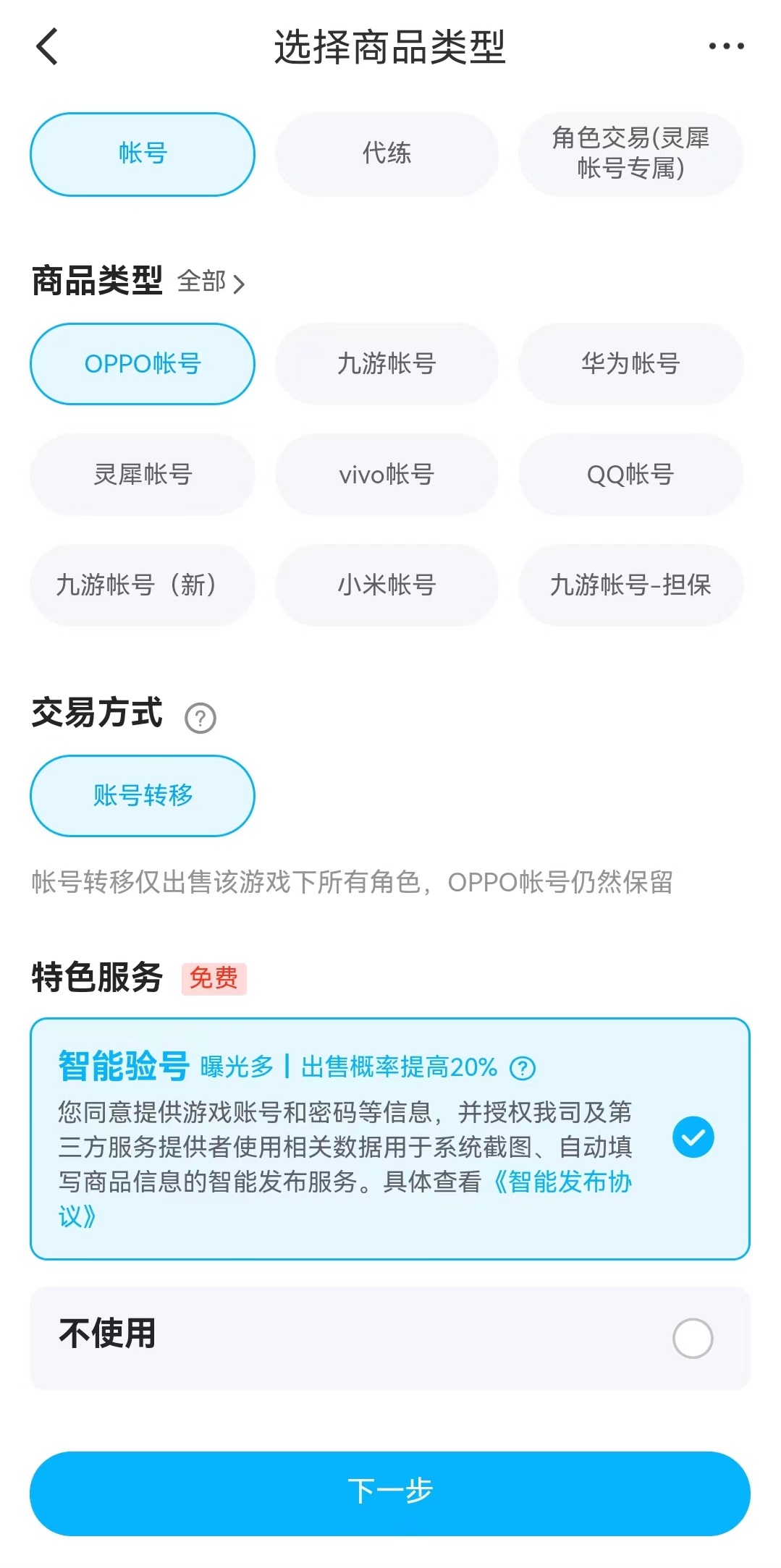
Task: Open the three-dot overflow menu
Action: pyautogui.click(x=726, y=46)
